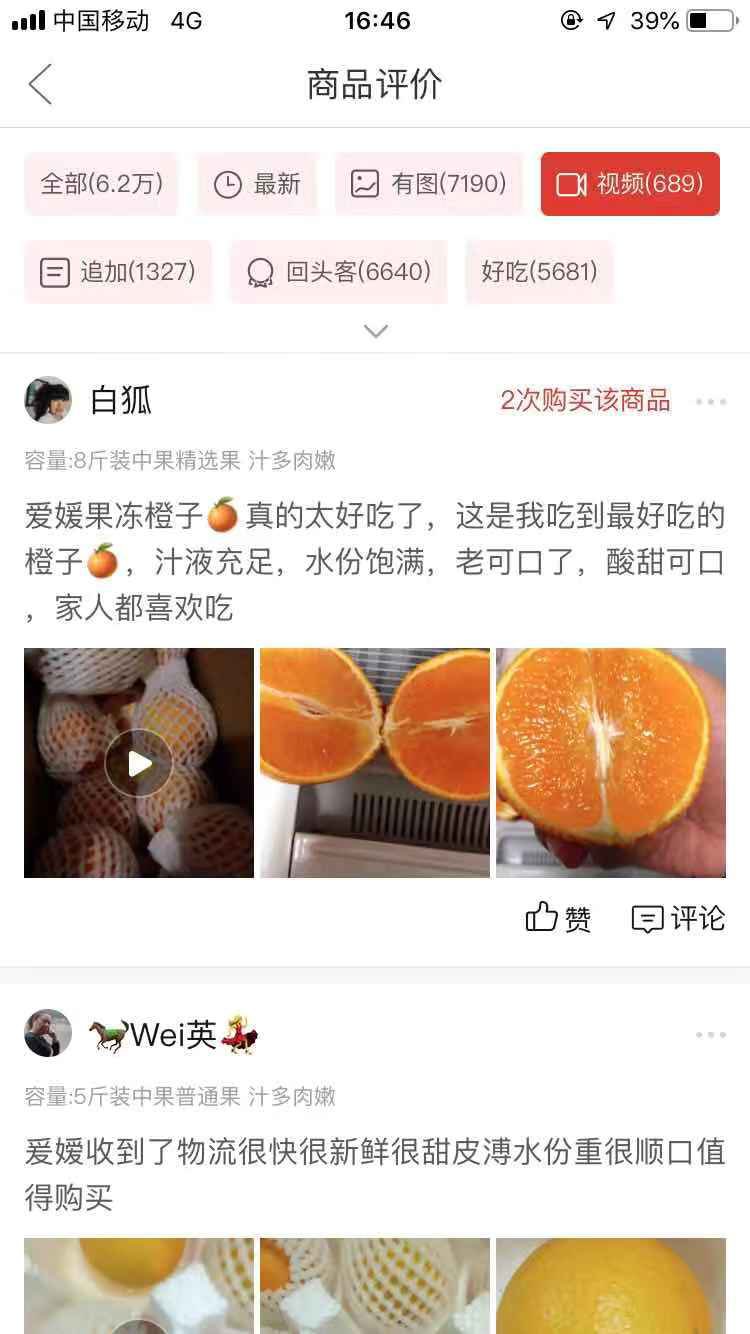Switch to the 最新 sort tab
This screenshot has width=750, height=1334.
[256, 184]
